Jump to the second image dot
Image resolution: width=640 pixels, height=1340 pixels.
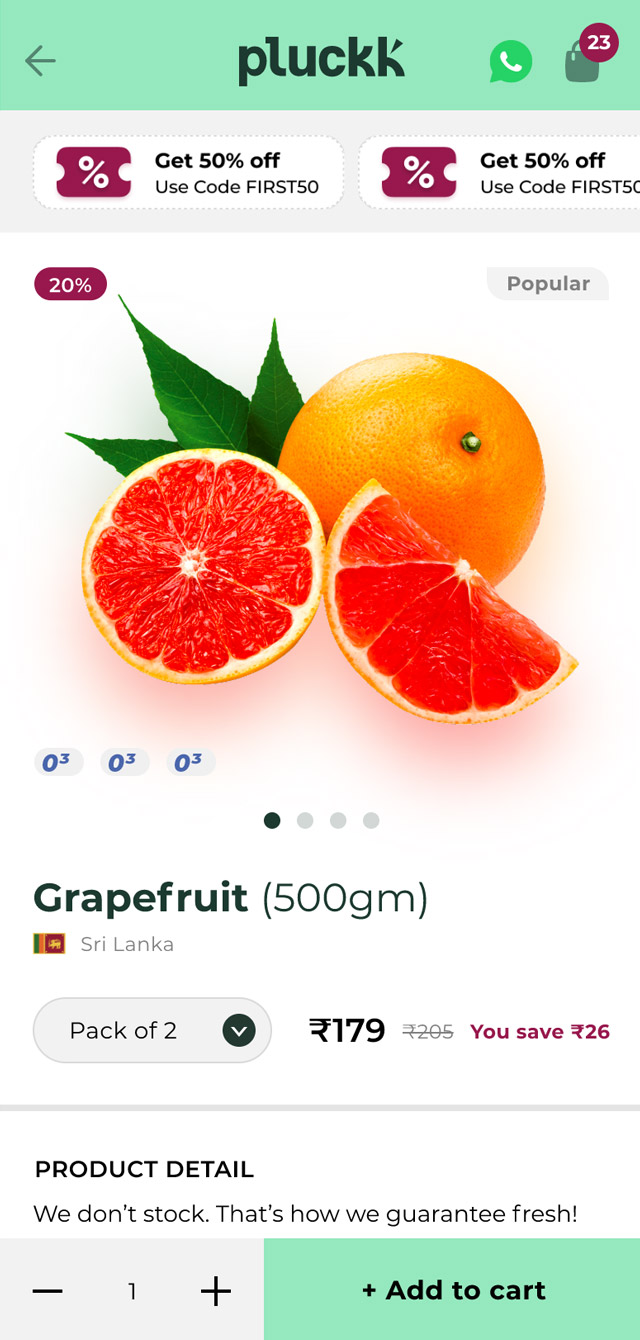[305, 820]
